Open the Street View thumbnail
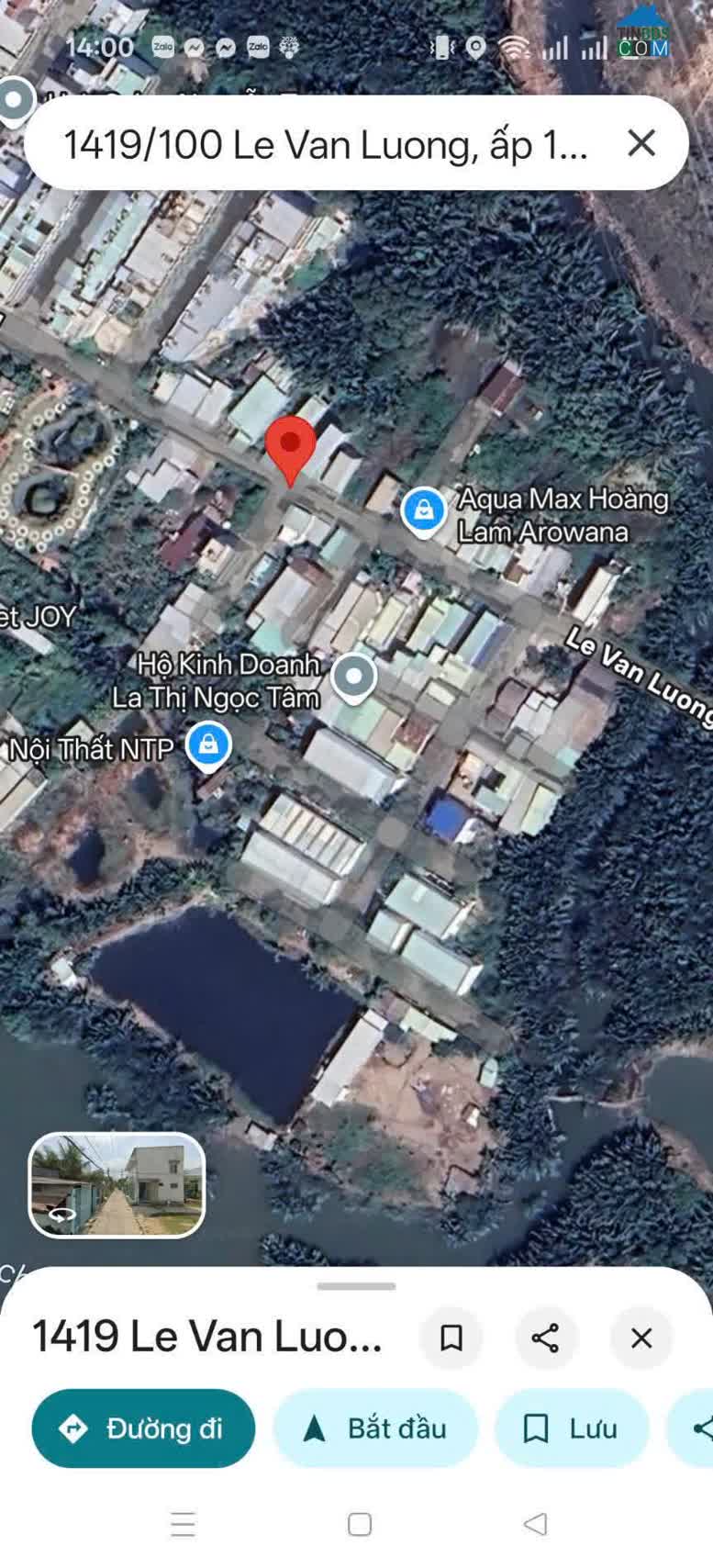The width and height of the screenshot is (713, 1568). tap(117, 1184)
